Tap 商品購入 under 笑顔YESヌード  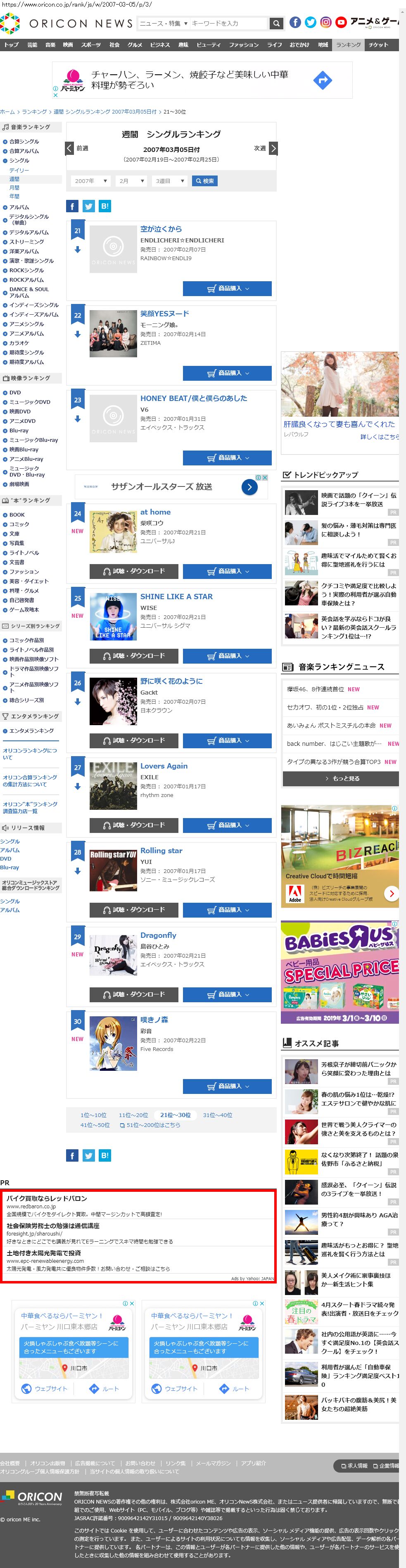[227, 373]
